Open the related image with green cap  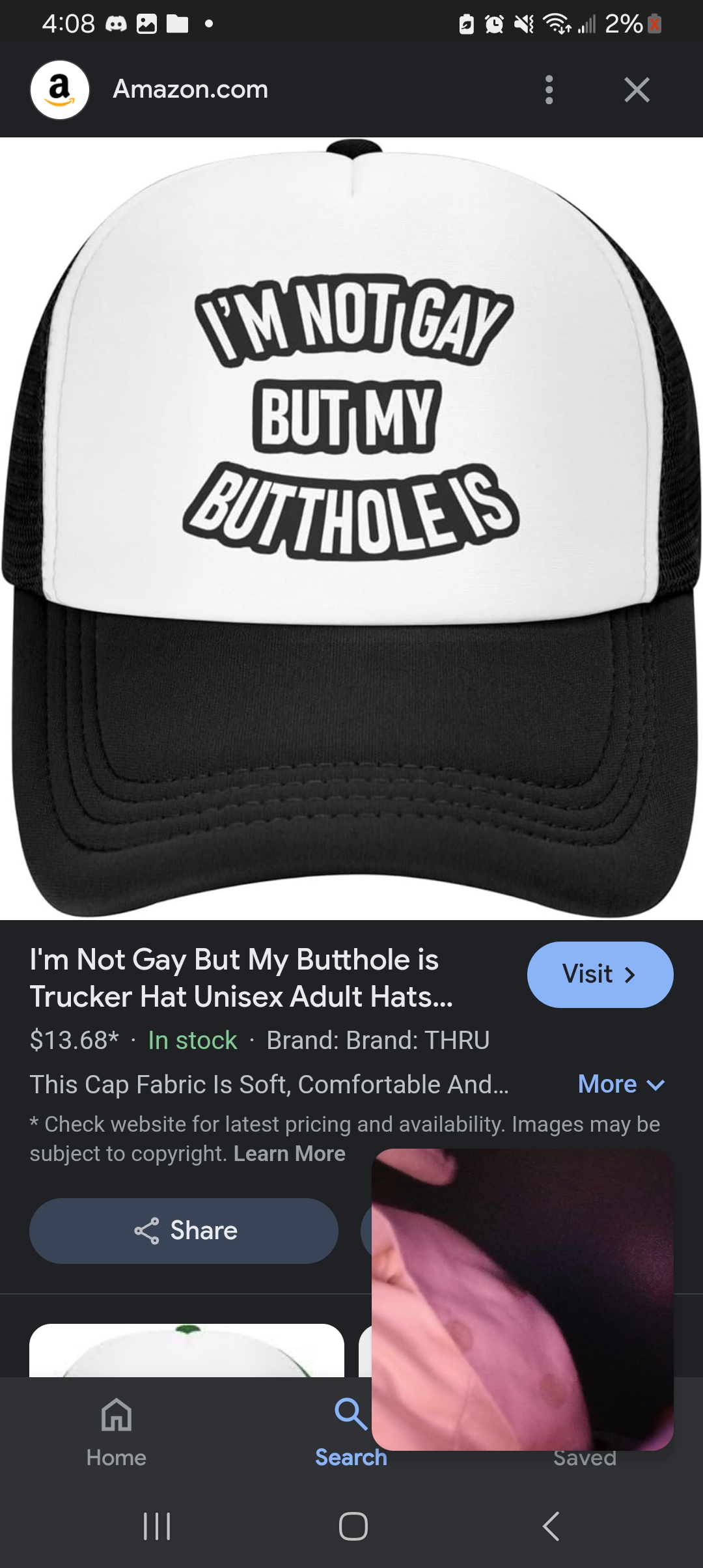coord(187,1351)
